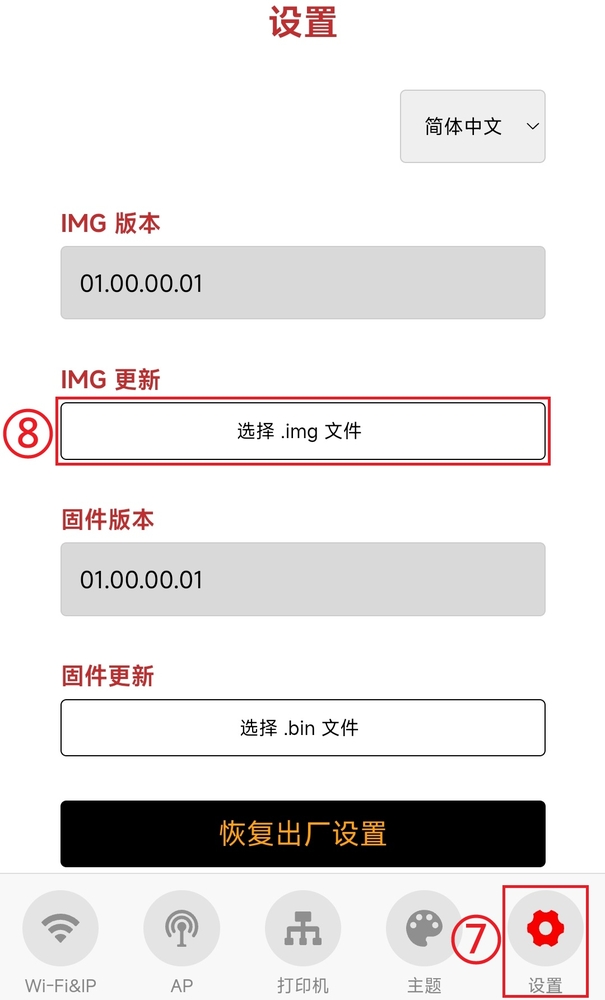605x1000 pixels.
Task: Tap 恢复出厂设置 to factory reset
Action: coord(302,833)
